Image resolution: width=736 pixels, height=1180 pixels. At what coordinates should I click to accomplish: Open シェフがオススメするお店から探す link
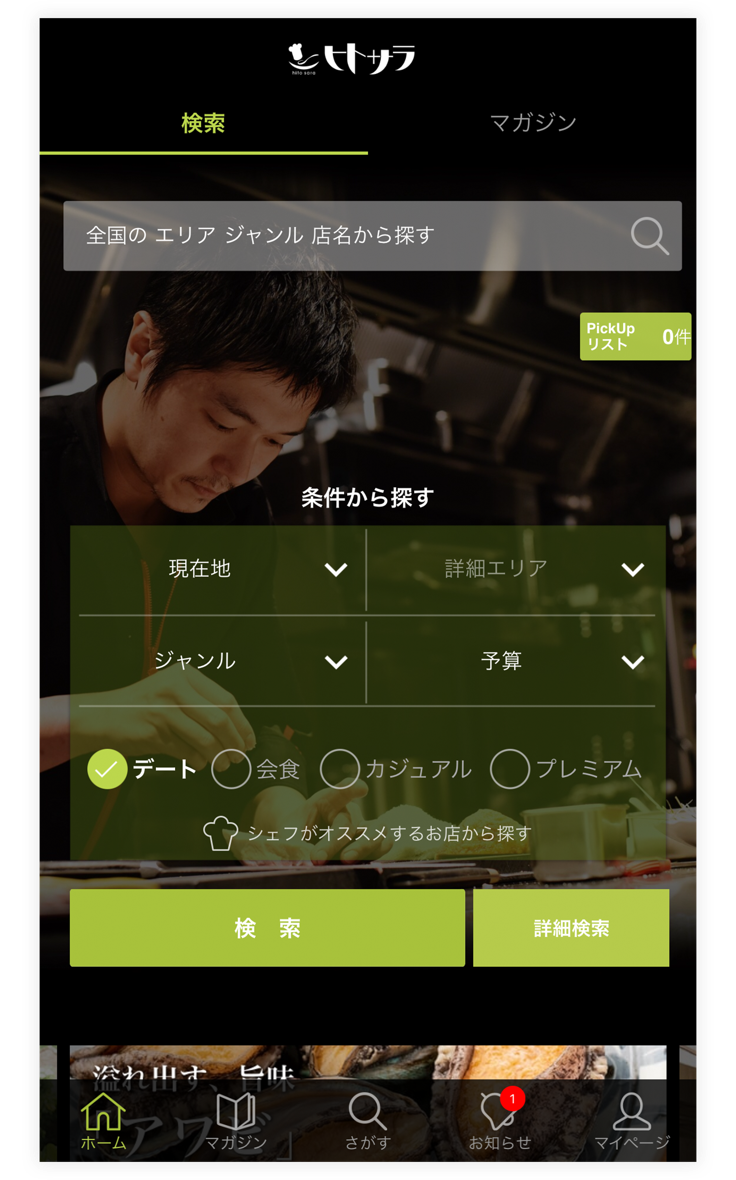(x=368, y=833)
